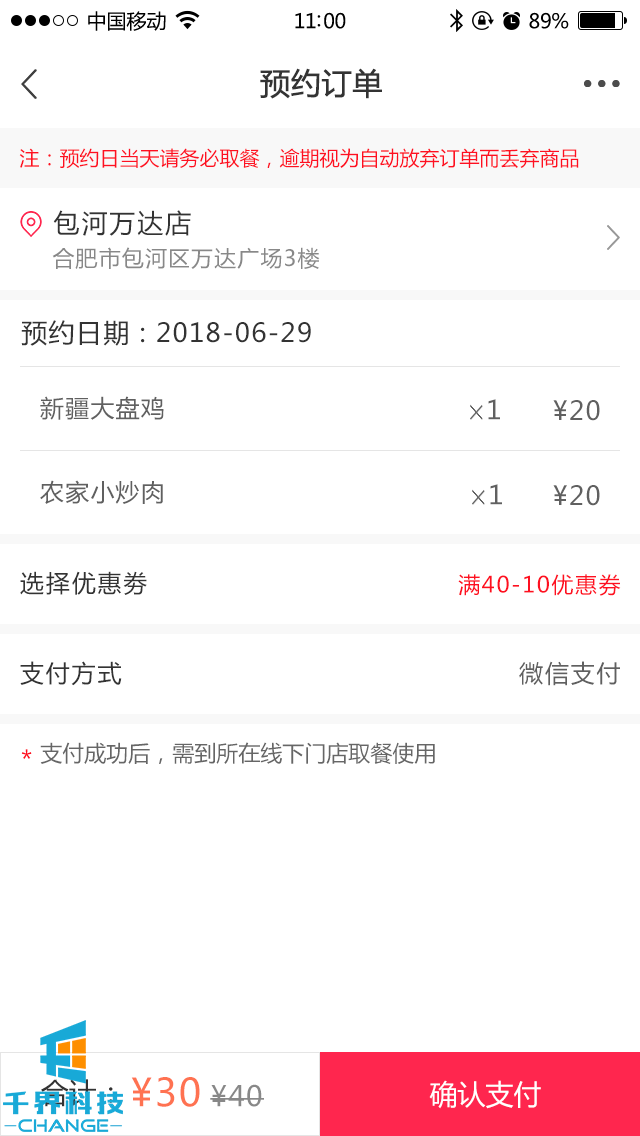
Task: Open the three-dot overflow menu
Action: (601, 84)
